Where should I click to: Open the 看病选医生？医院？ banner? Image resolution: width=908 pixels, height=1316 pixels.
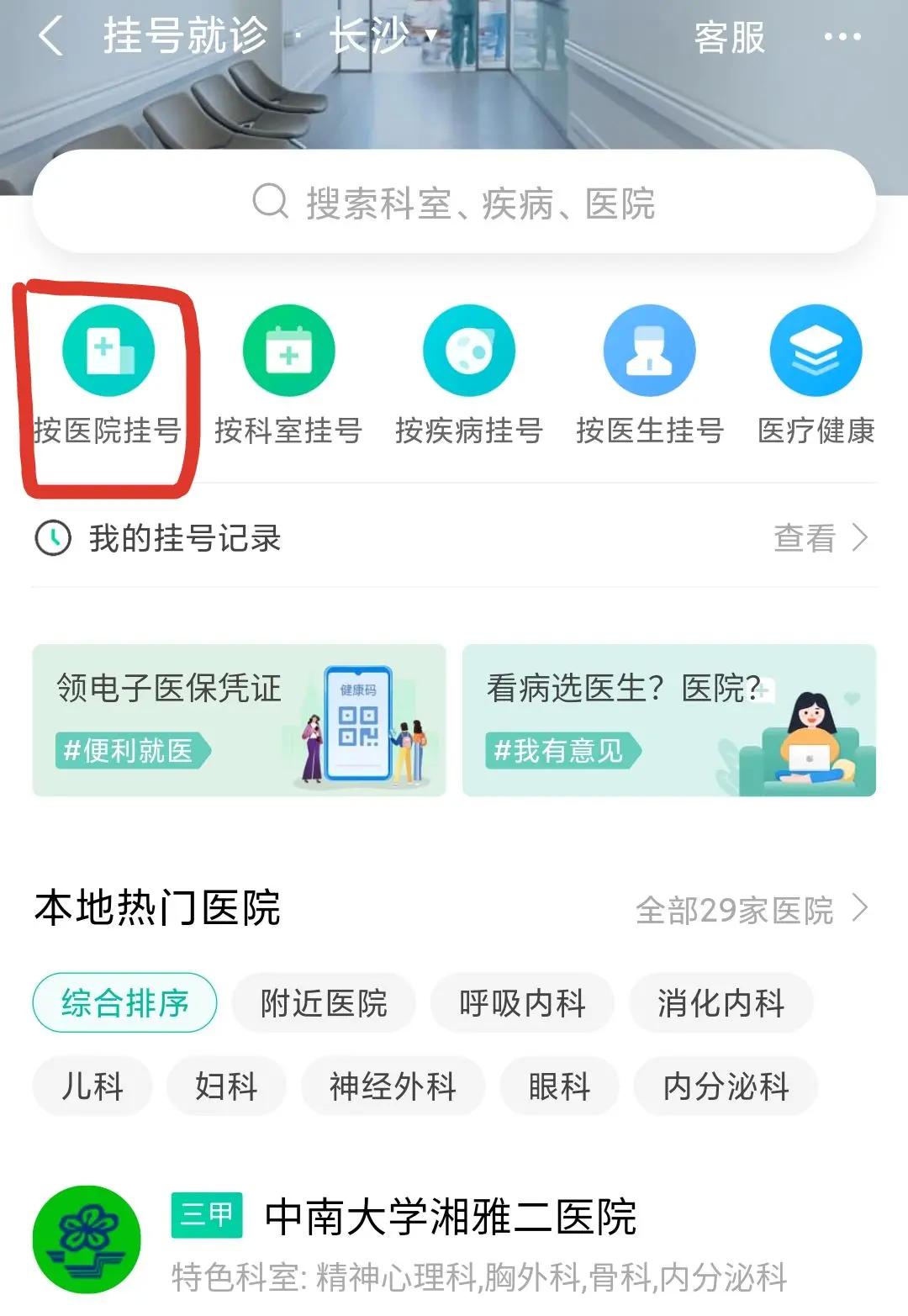click(x=669, y=720)
